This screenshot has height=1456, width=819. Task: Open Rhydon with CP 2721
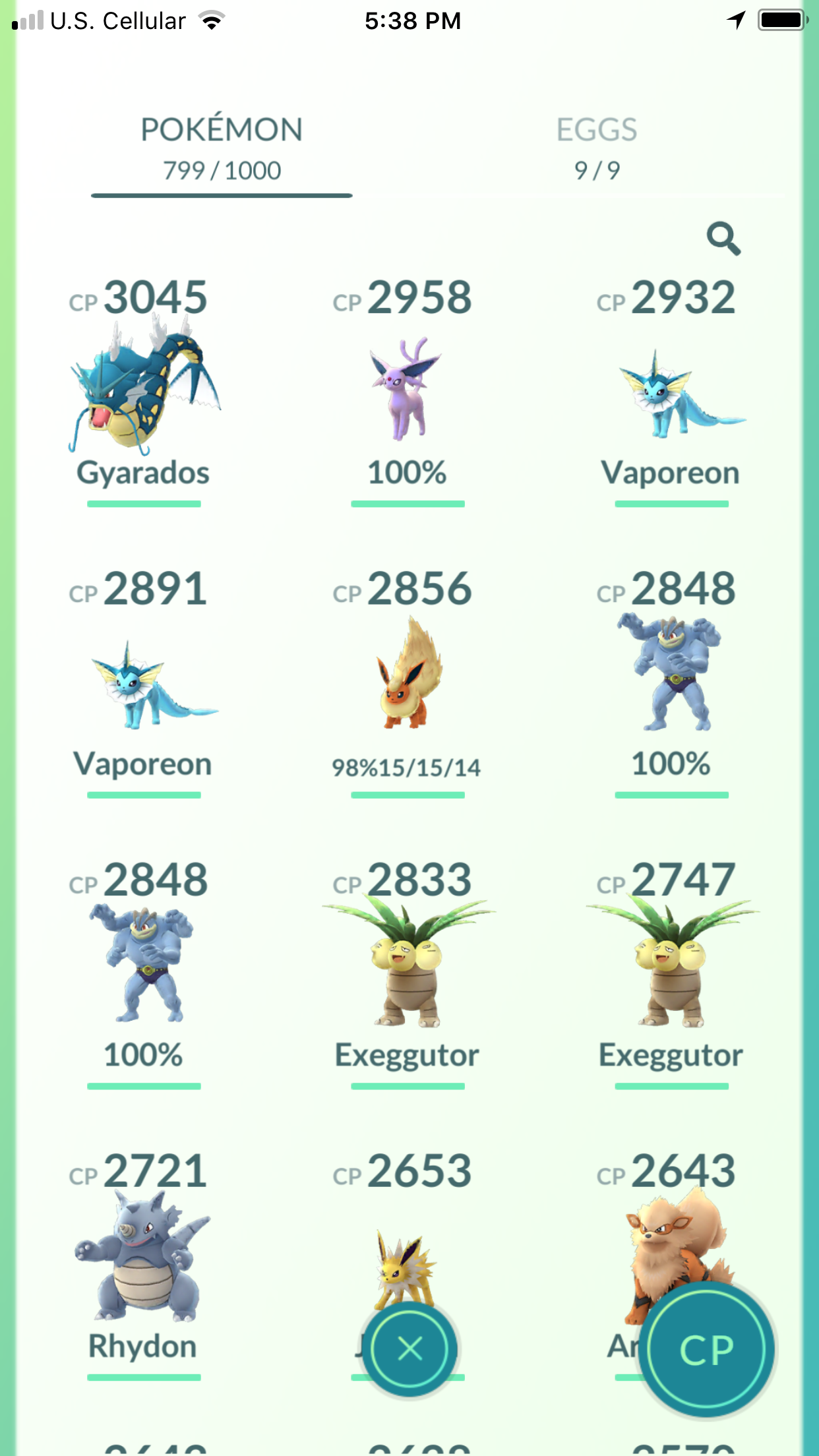click(143, 1259)
